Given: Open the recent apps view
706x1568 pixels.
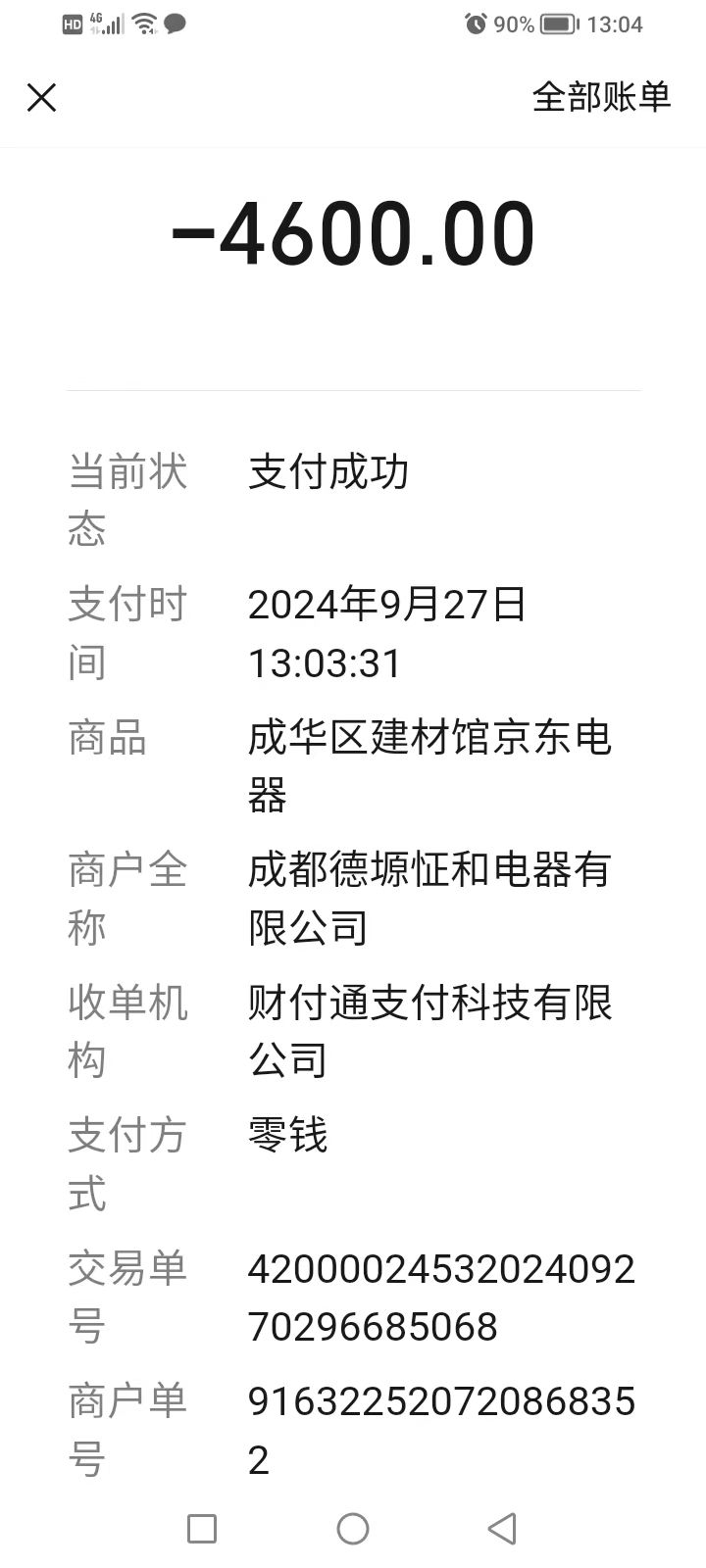Looking at the screenshot, I should pos(202,1528).
